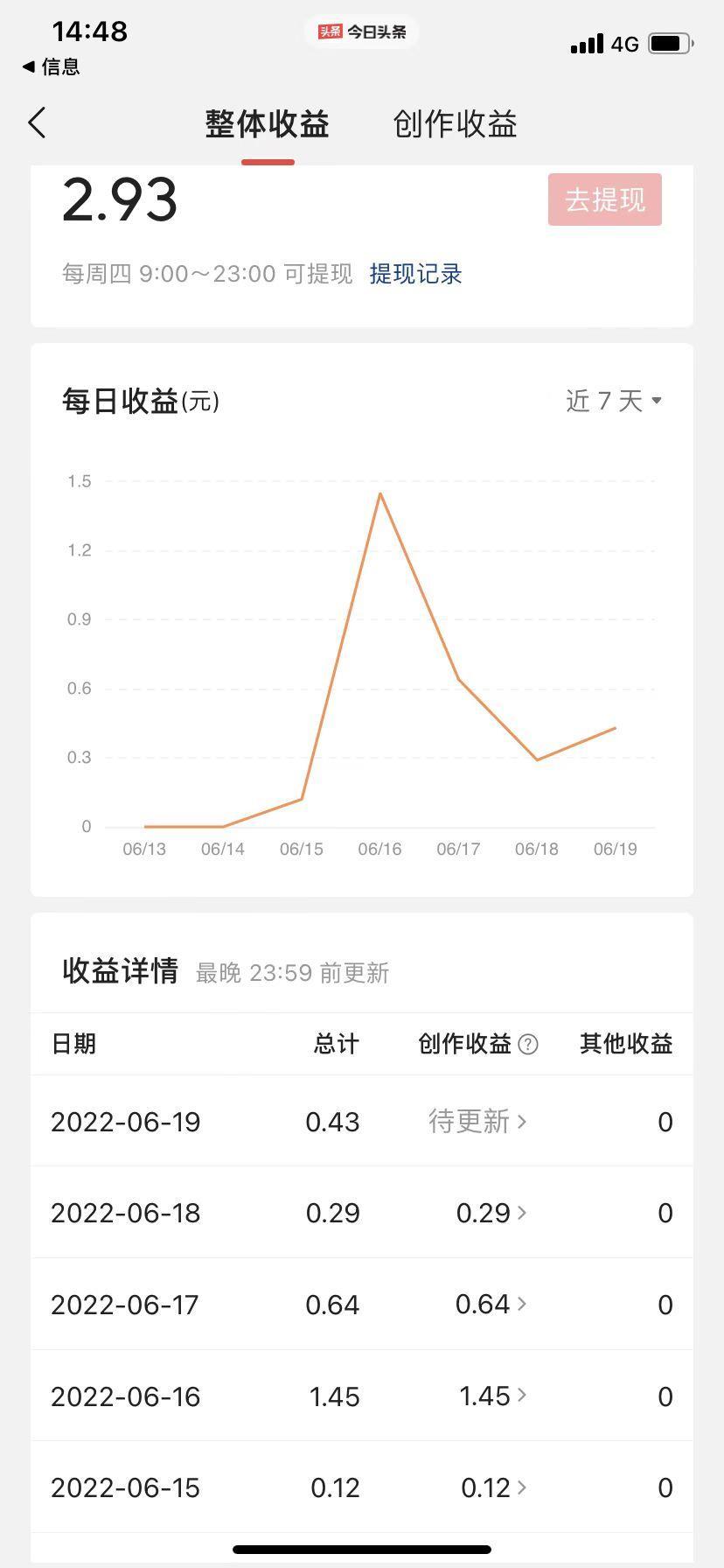
Task: Open the help icon beside 创作收益 column
Action: click(x=528, y=1044)
